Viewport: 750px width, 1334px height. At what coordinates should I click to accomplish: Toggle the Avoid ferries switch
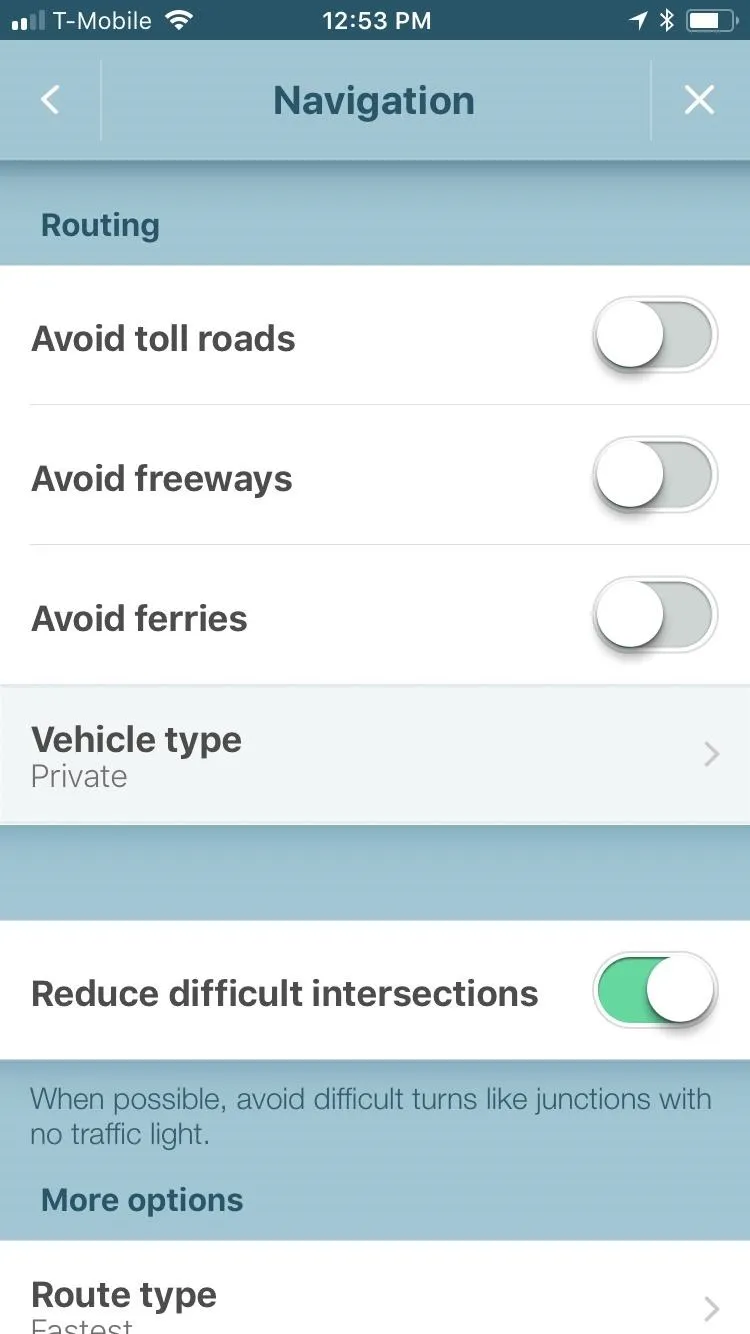tap(655, 616)
